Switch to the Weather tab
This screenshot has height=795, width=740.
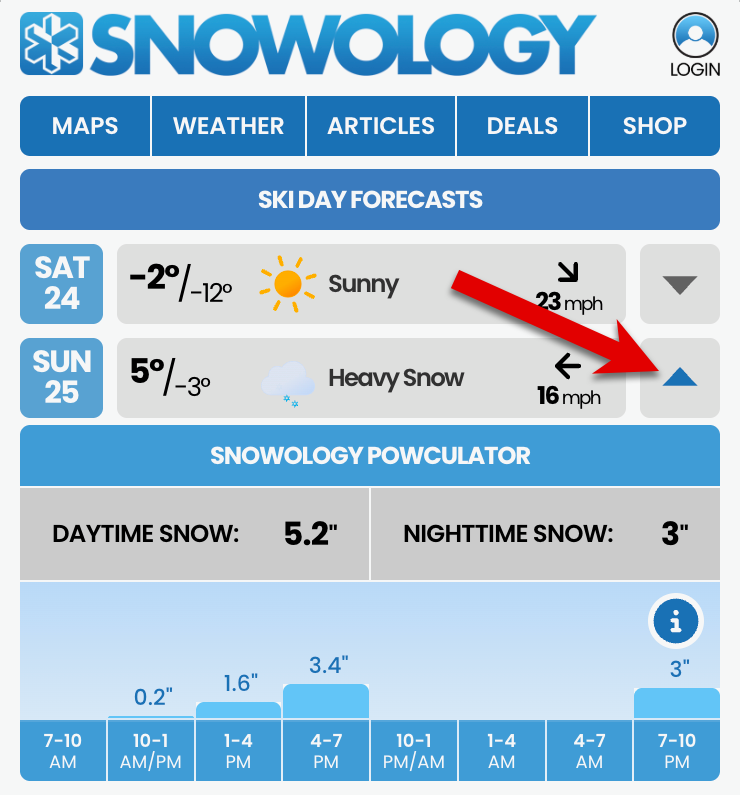(x=229, y=126)
